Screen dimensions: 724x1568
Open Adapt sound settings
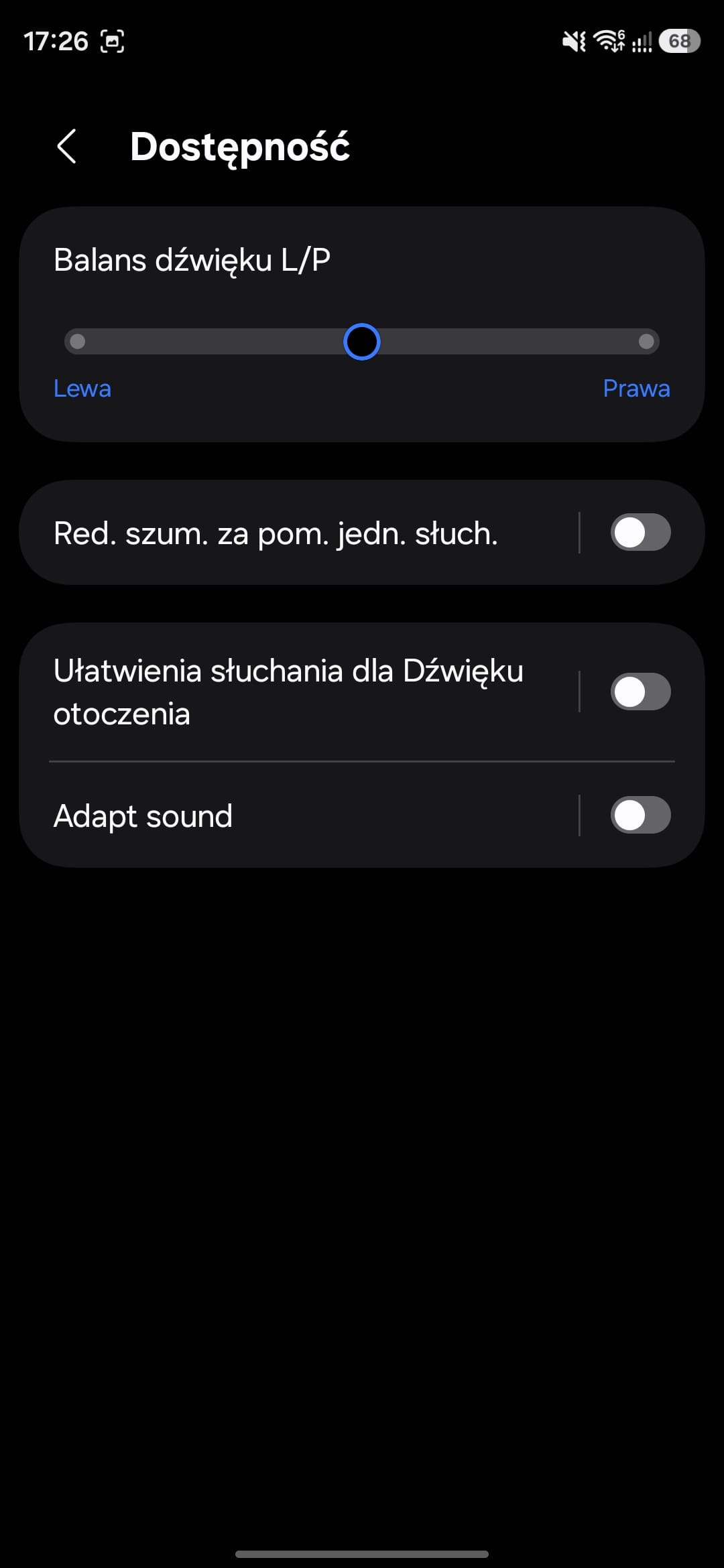[x=268, y=816]
